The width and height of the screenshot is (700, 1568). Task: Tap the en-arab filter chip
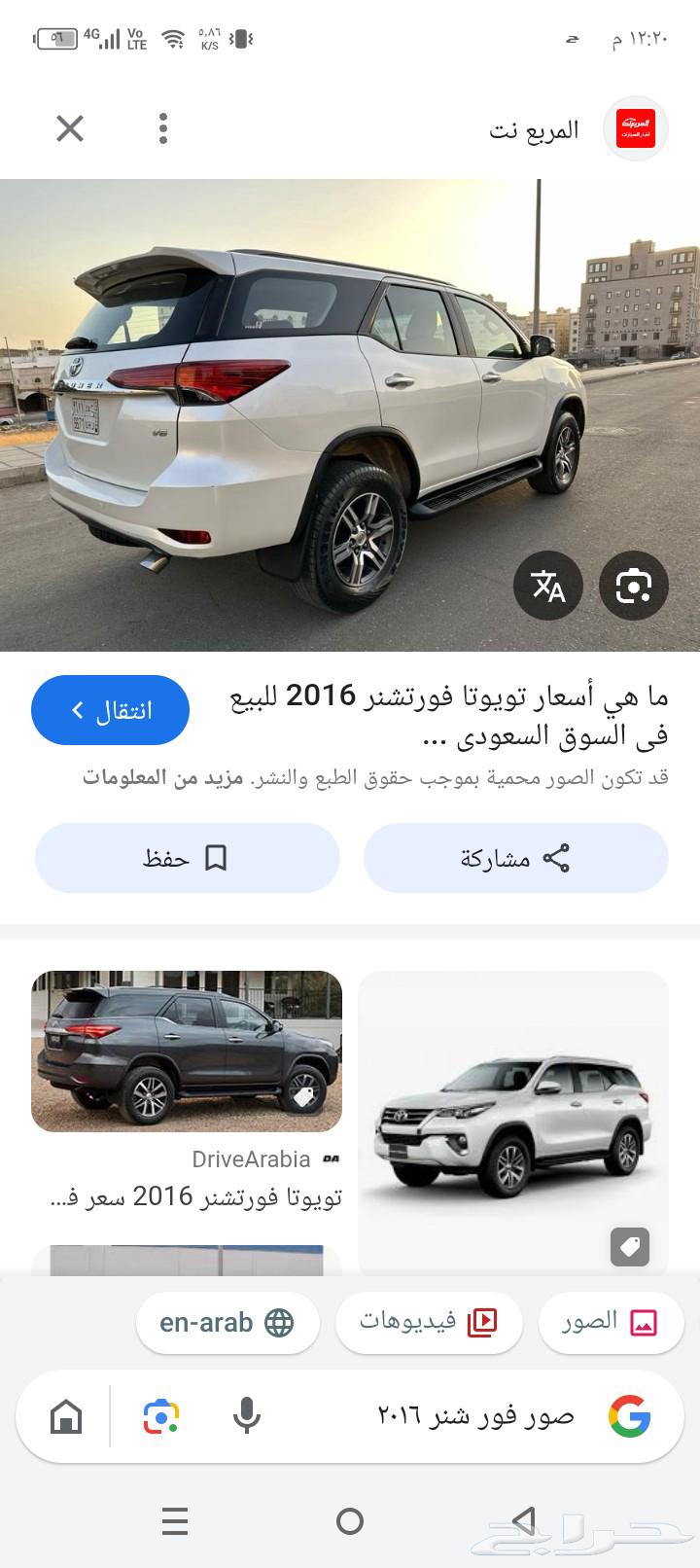227,1322
